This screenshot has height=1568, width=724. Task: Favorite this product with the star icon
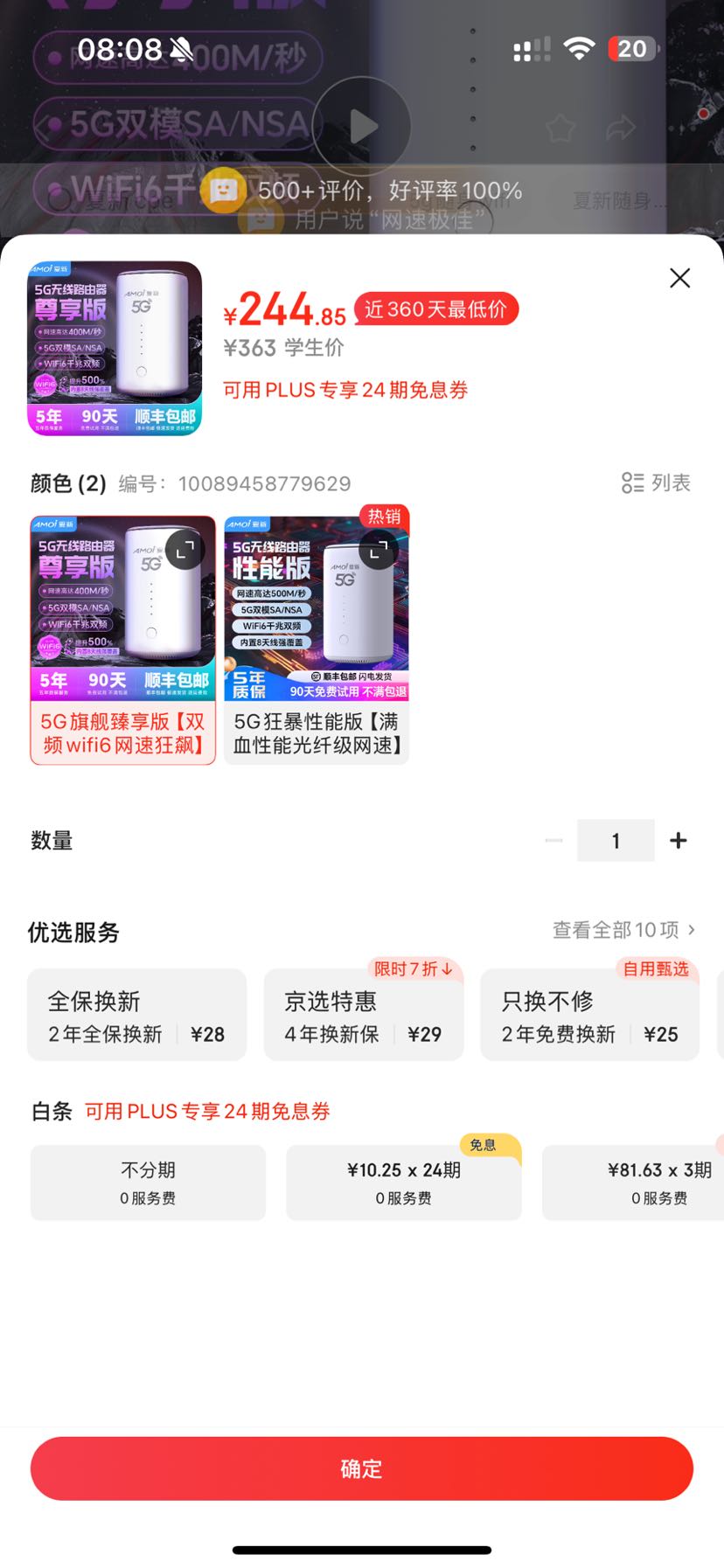[560, 127]
